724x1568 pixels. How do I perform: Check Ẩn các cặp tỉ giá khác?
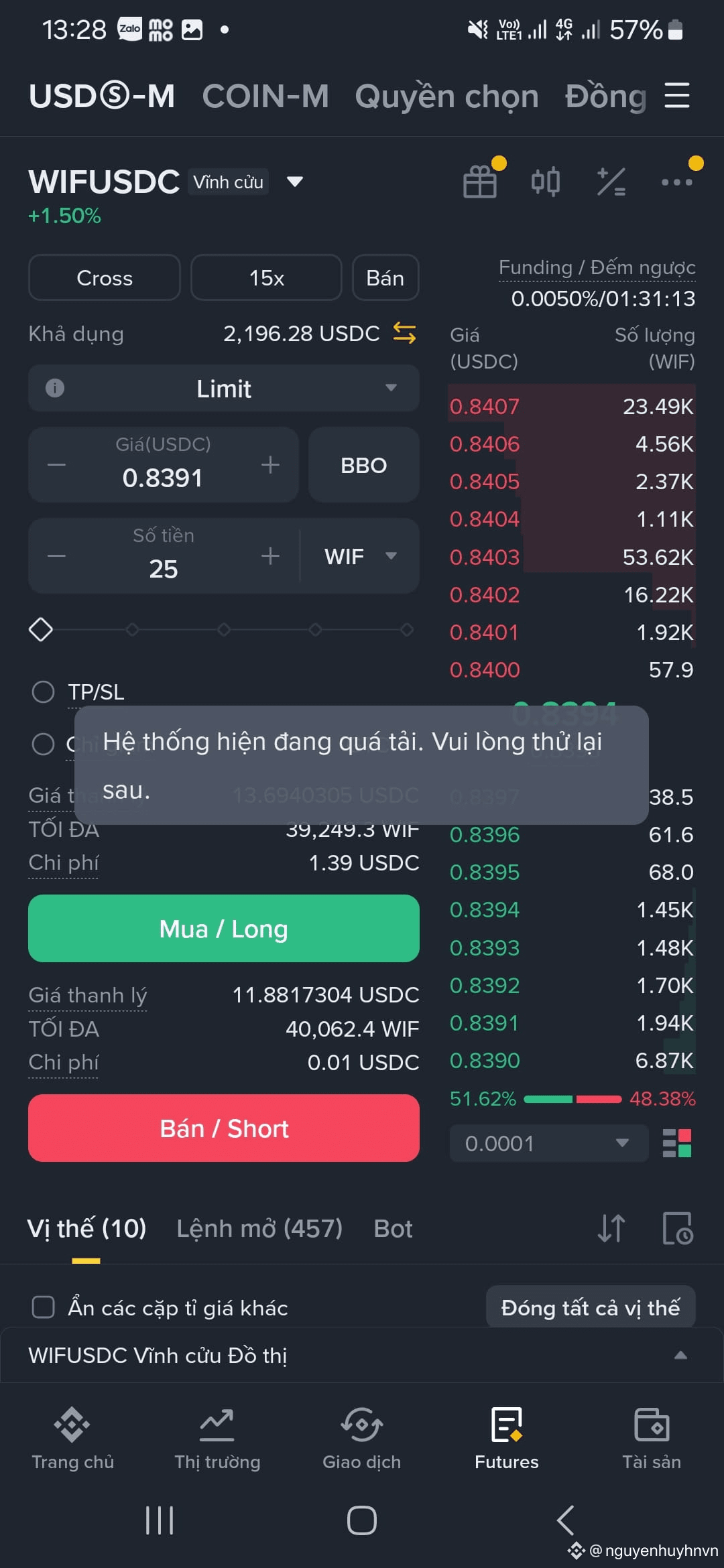coord(44,1307)
